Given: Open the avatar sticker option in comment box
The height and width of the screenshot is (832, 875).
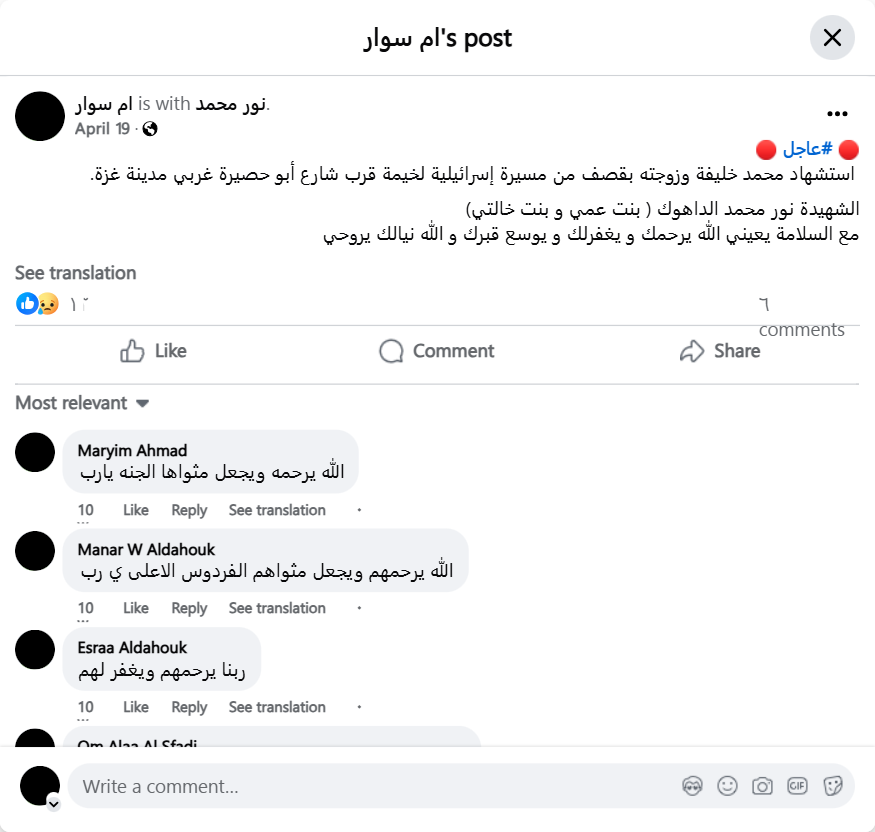Looking at the screenshot, I should pyautogui.click(x=692, y=786).
